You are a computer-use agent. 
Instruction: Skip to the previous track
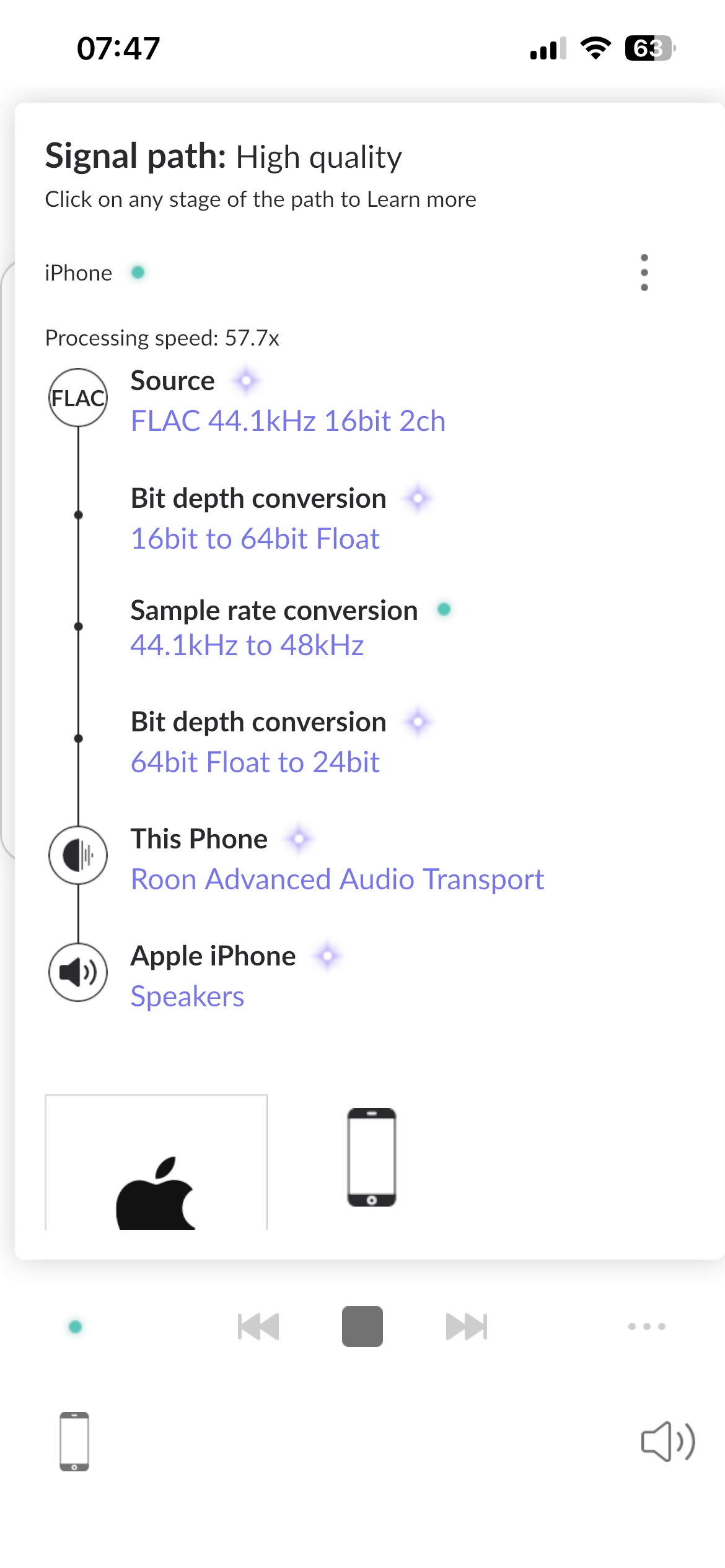258,1326
